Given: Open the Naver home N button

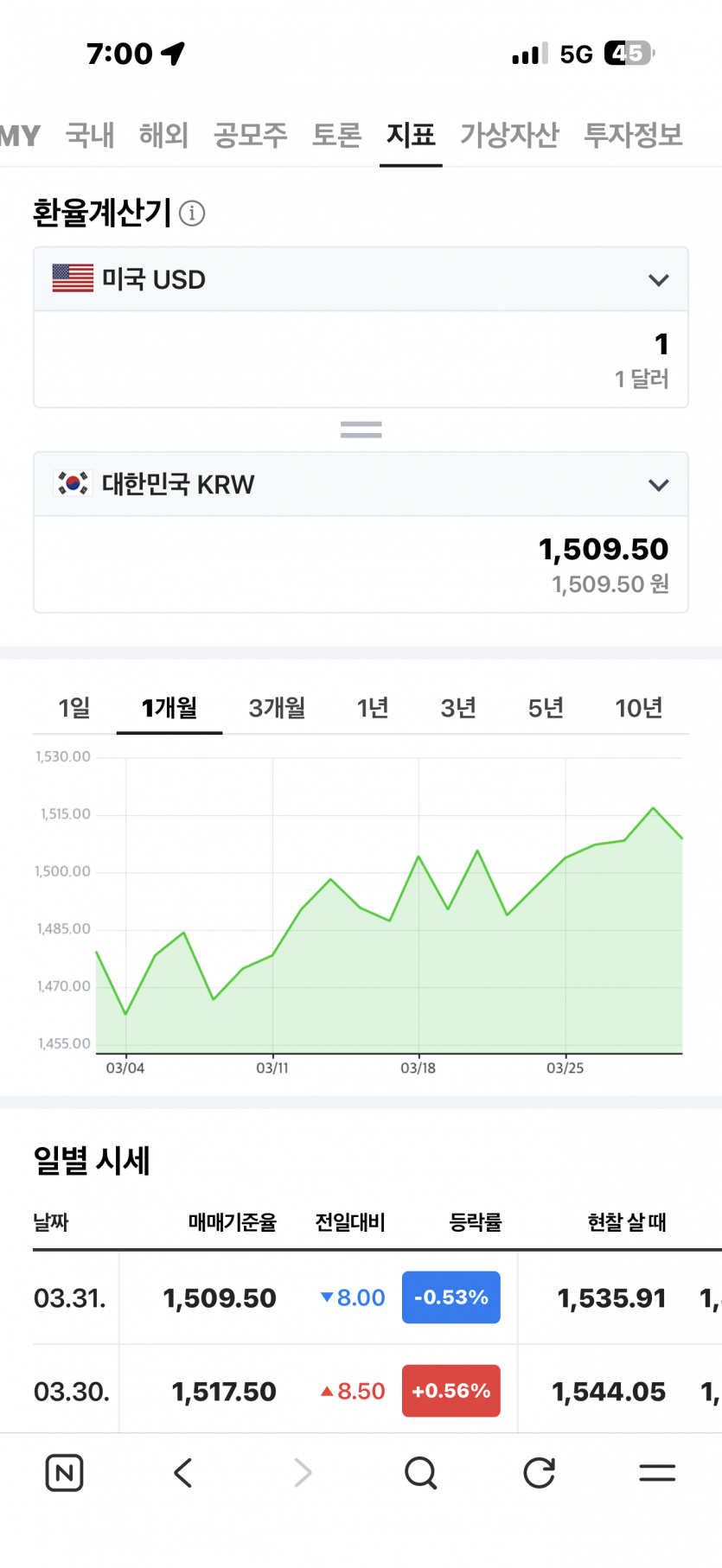Looking at the screenshot, I should click(x=64, y=1472).
